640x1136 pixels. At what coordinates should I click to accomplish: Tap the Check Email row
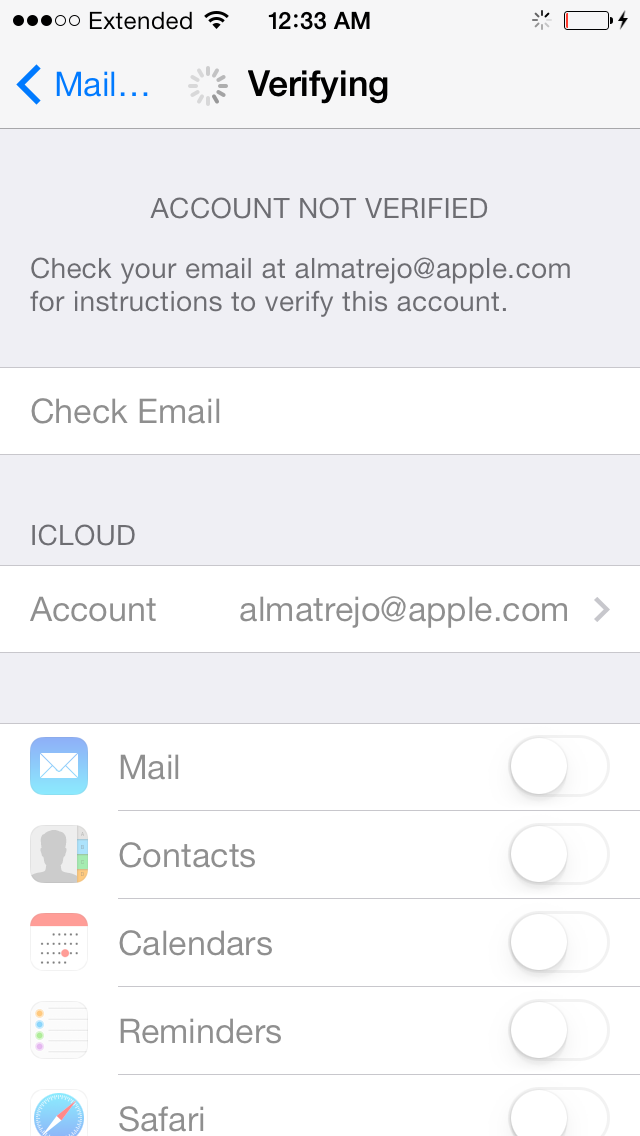tap(320, 411)
